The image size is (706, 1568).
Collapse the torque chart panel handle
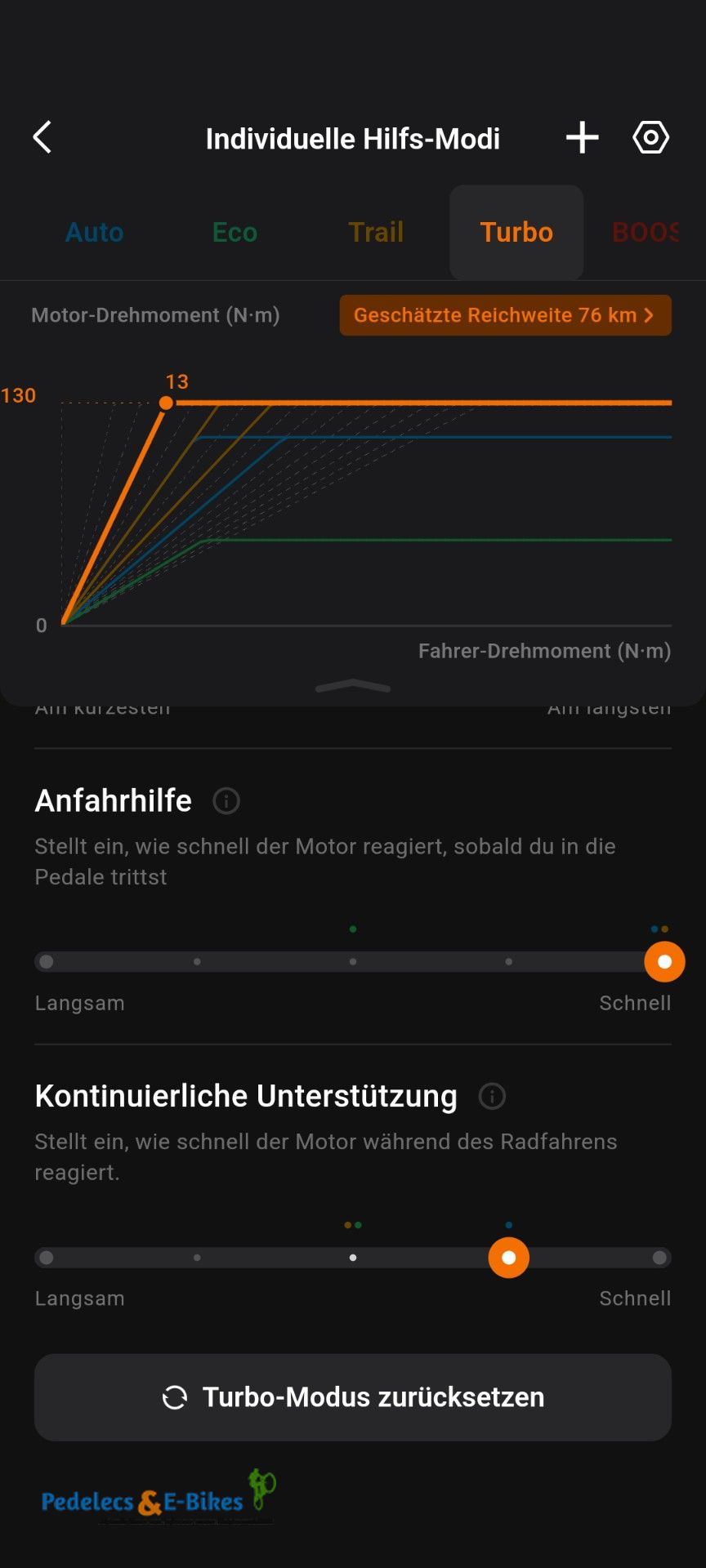(353, 687)
